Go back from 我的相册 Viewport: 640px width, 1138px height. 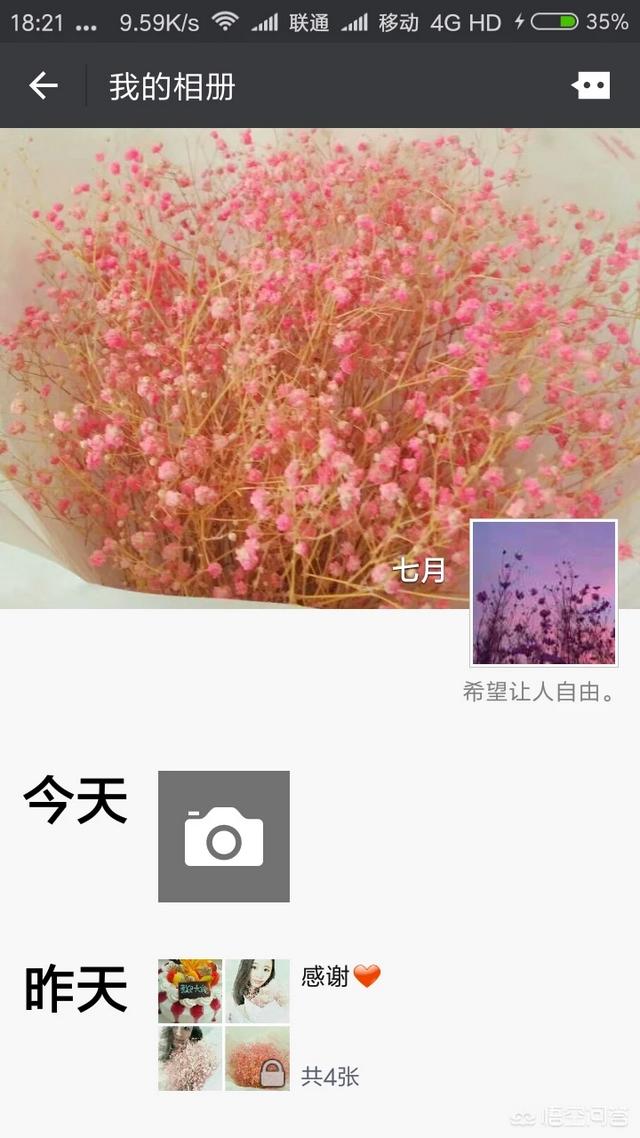[44, 86]
